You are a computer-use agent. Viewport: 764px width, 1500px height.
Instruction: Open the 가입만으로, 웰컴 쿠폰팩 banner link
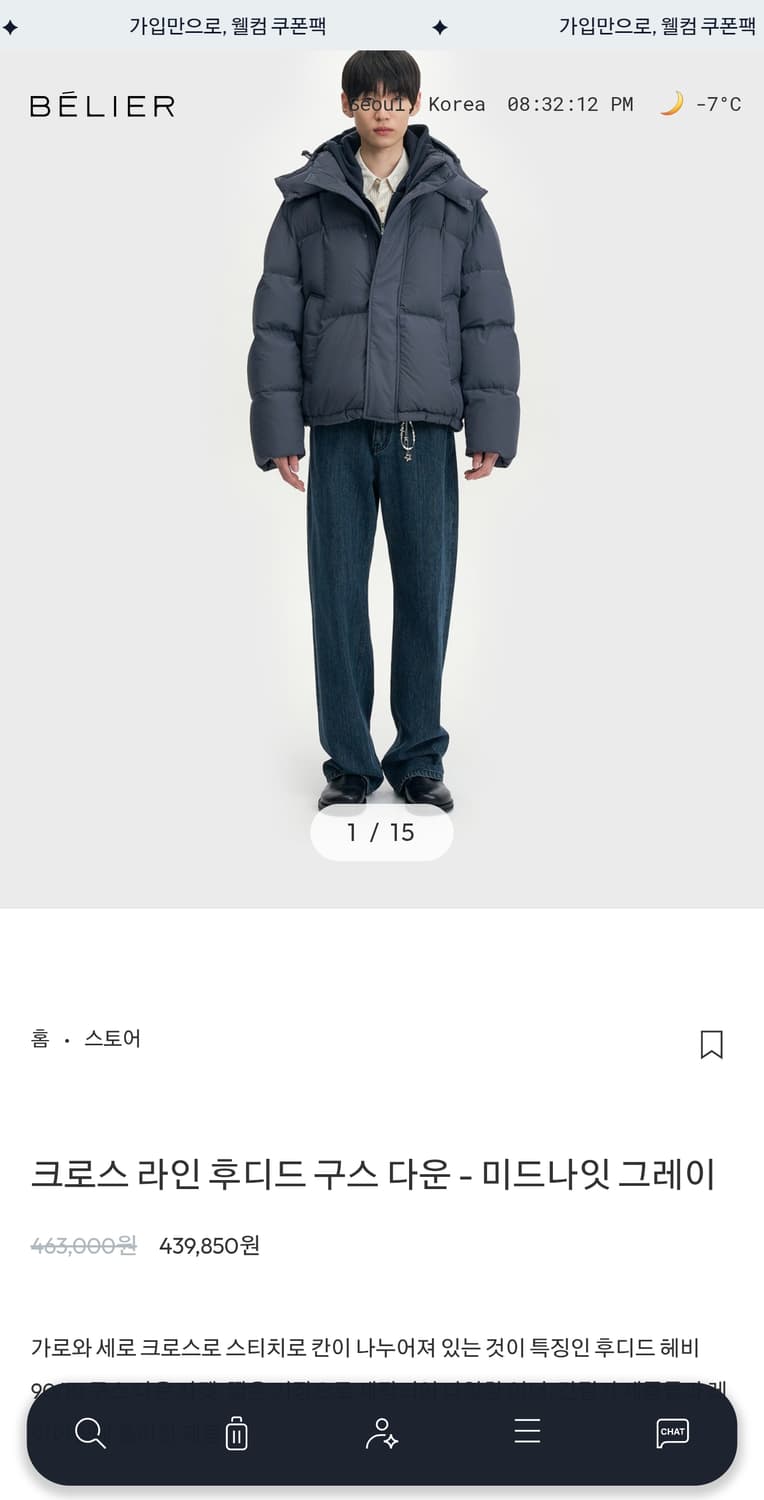(x=222, y=26)
